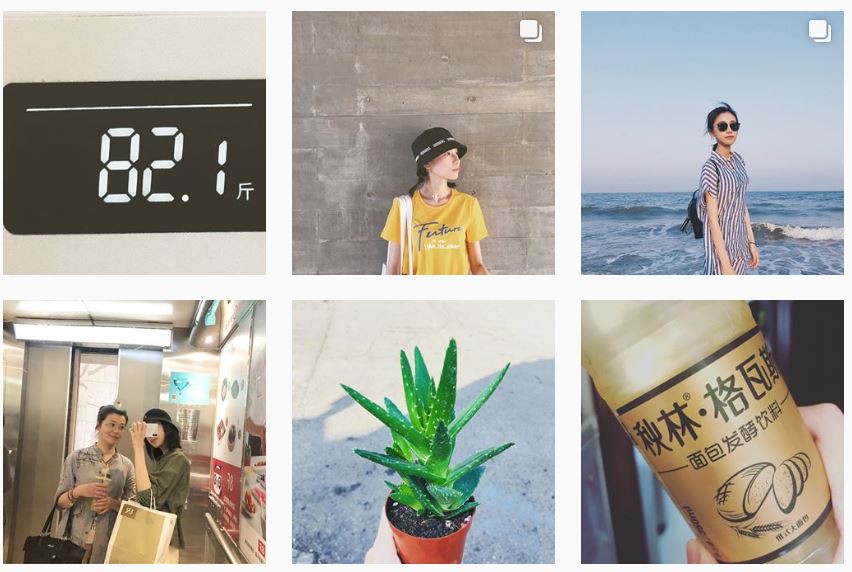Open the beach striped dress post
This screenshot has height=572, width=852.
click(712, 143)
